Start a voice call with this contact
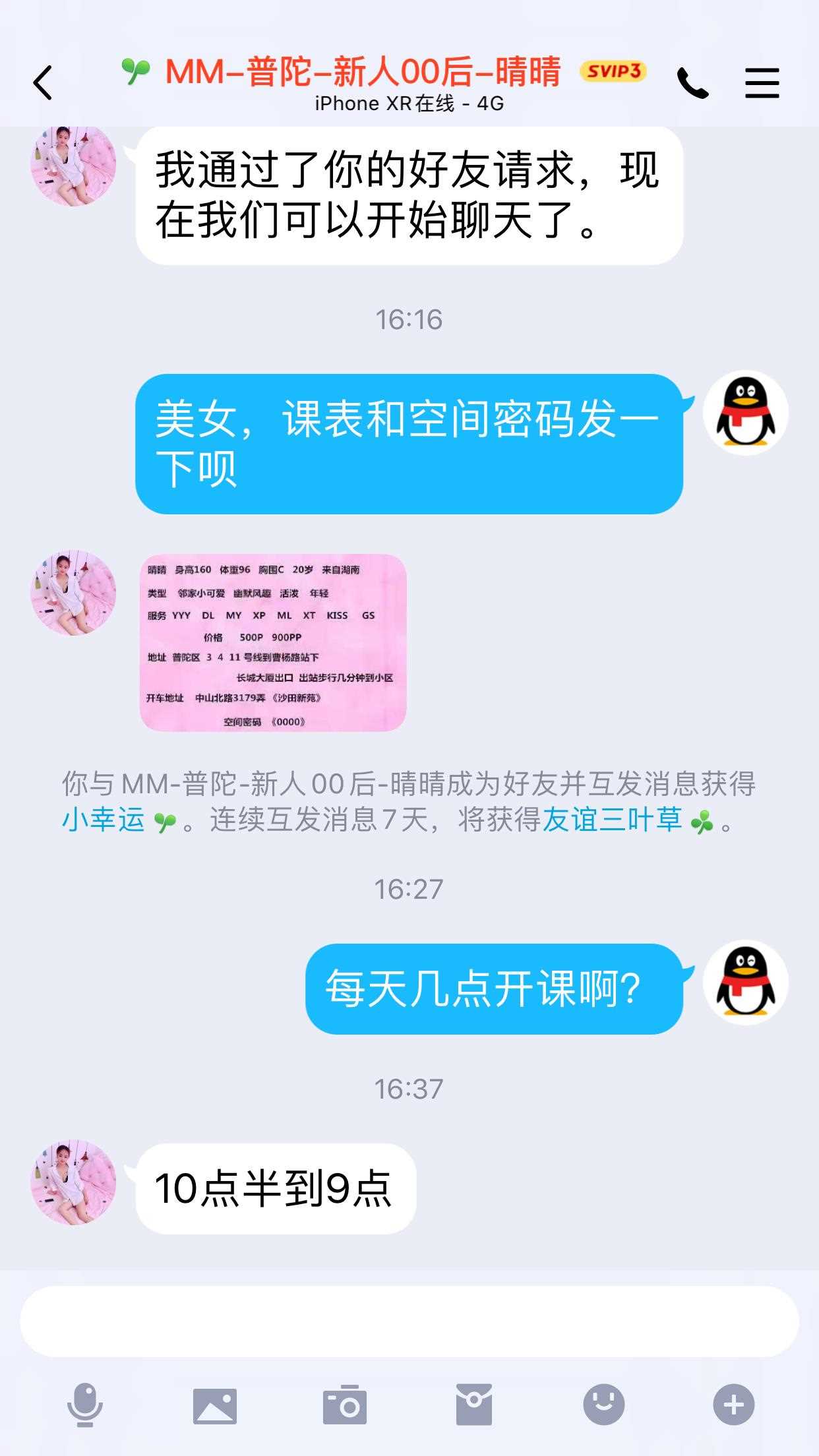 point(692,83)
